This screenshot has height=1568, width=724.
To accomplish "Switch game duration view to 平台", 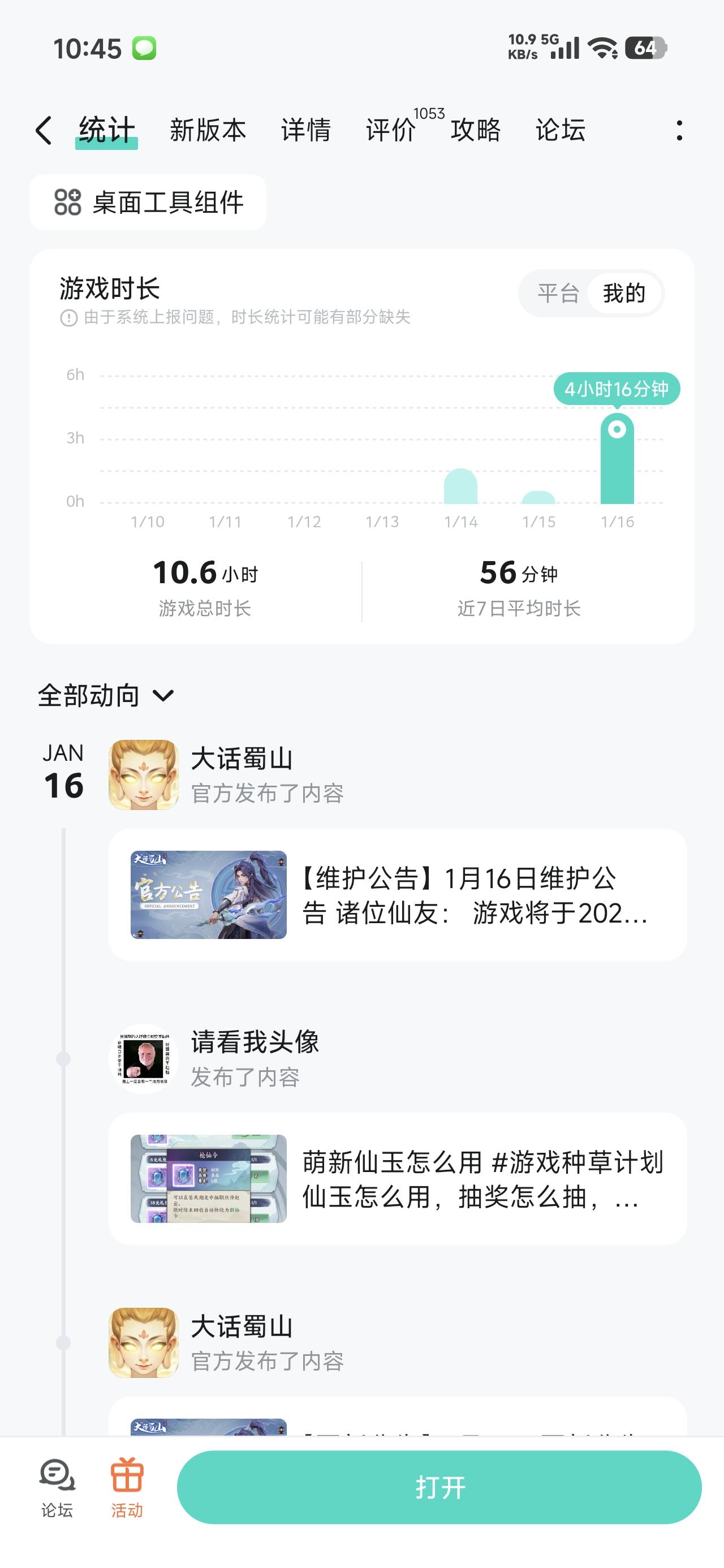I will coord(557,294).
